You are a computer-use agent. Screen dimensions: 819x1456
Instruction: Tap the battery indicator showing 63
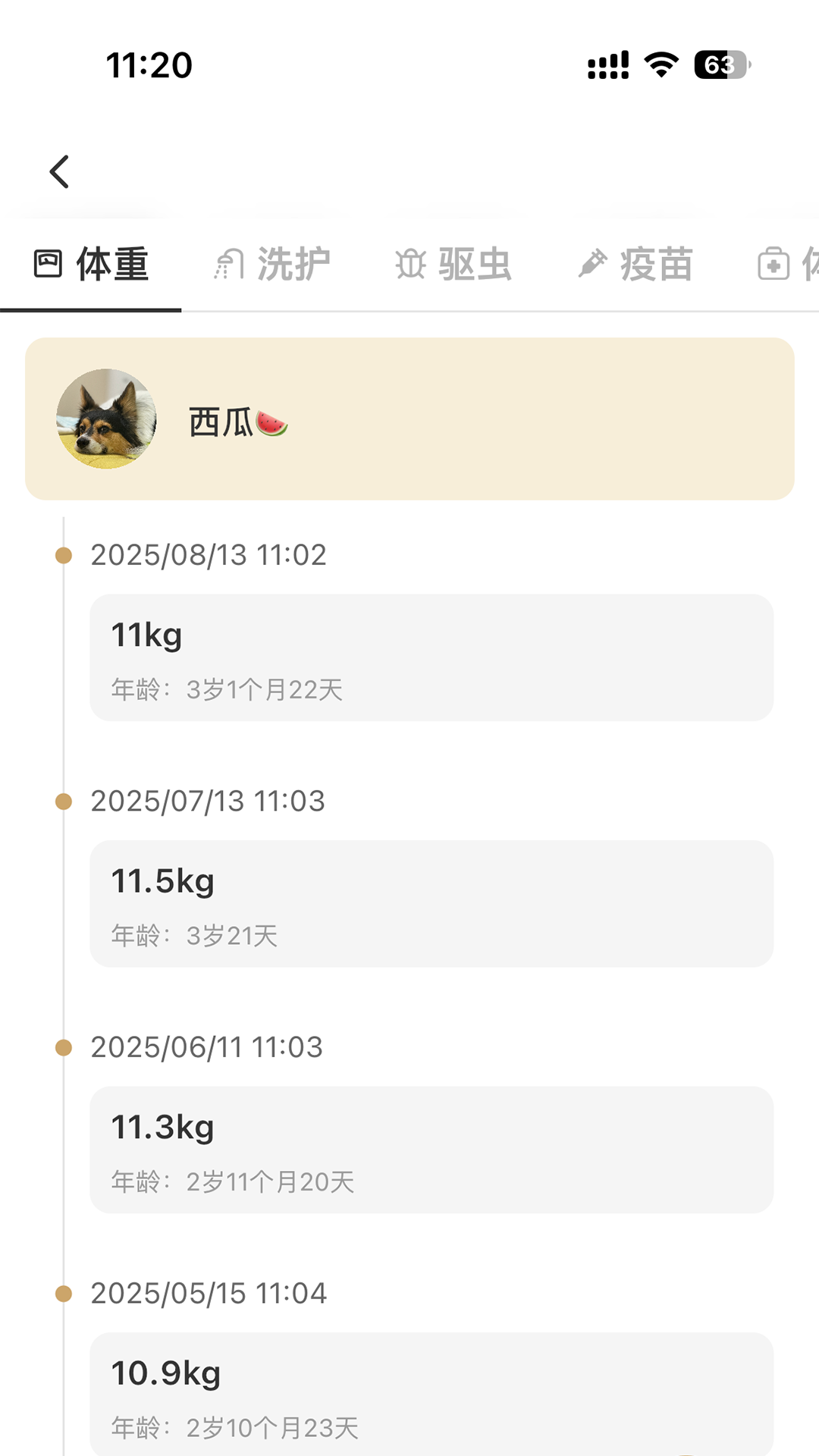click(719, 65)
